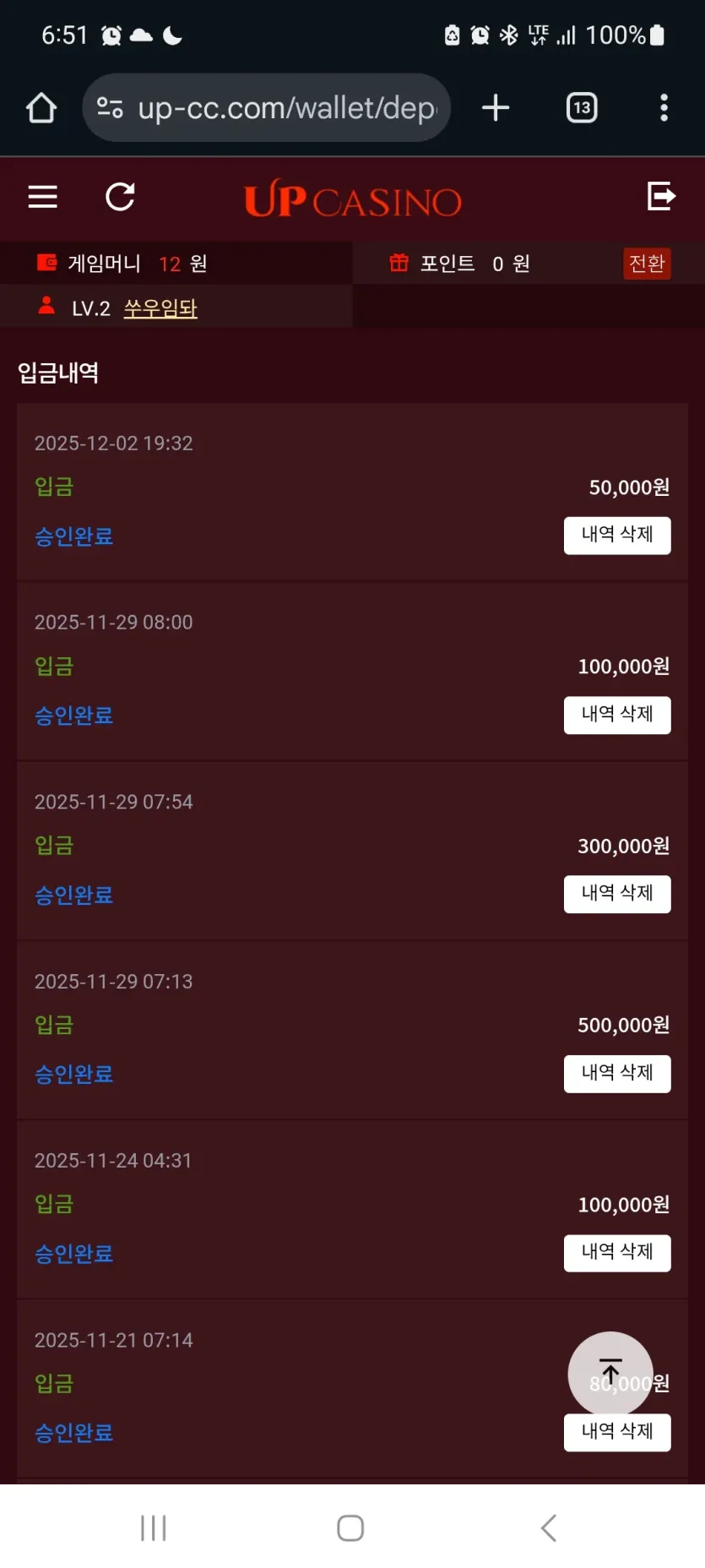The image size is (705, 1568).
Task: Show the 13 open tabs
Action: (x=582, y=108)
